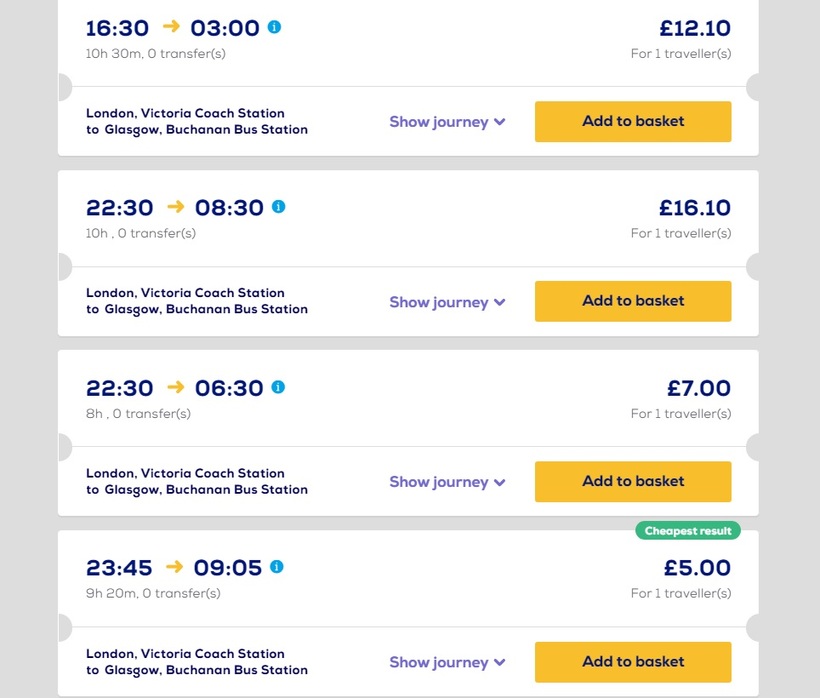Add the £16.10 journey to basket
The image size is (820, 698).
click(633, 301)
